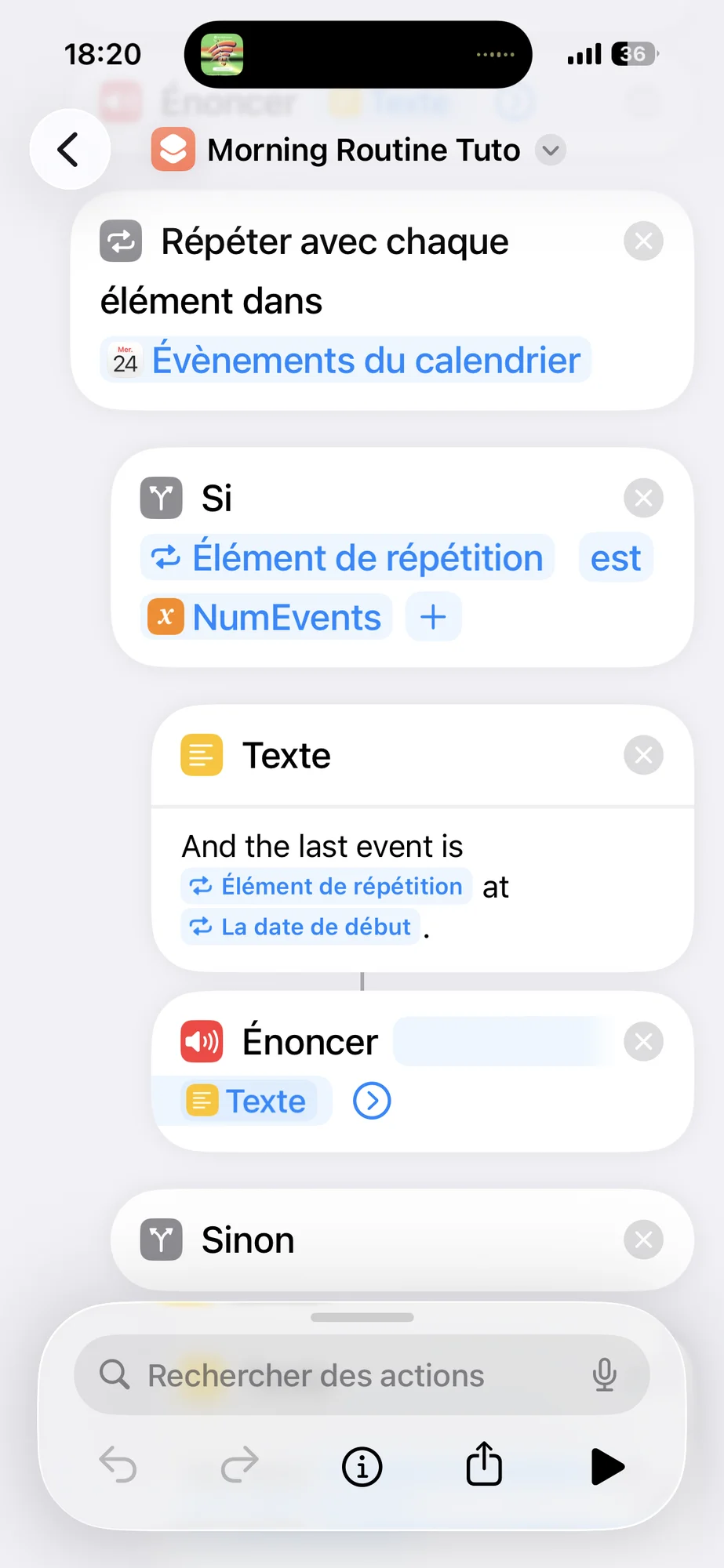Viewport: 724px width, 1568px height.
Task: Open the shortcut info details
Action: [x=362, y=1466]
